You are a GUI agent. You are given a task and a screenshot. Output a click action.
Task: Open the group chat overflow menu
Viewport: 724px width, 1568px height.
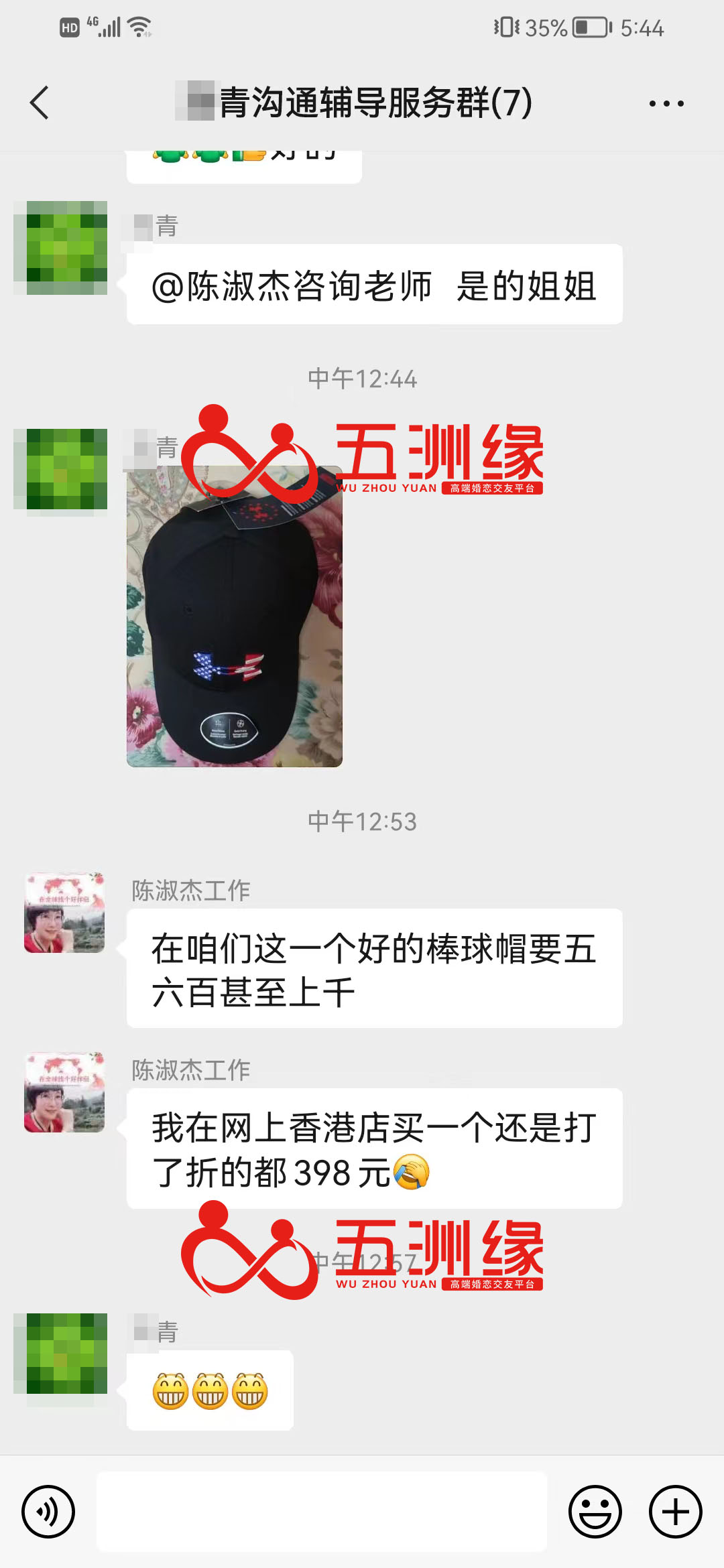666,103
